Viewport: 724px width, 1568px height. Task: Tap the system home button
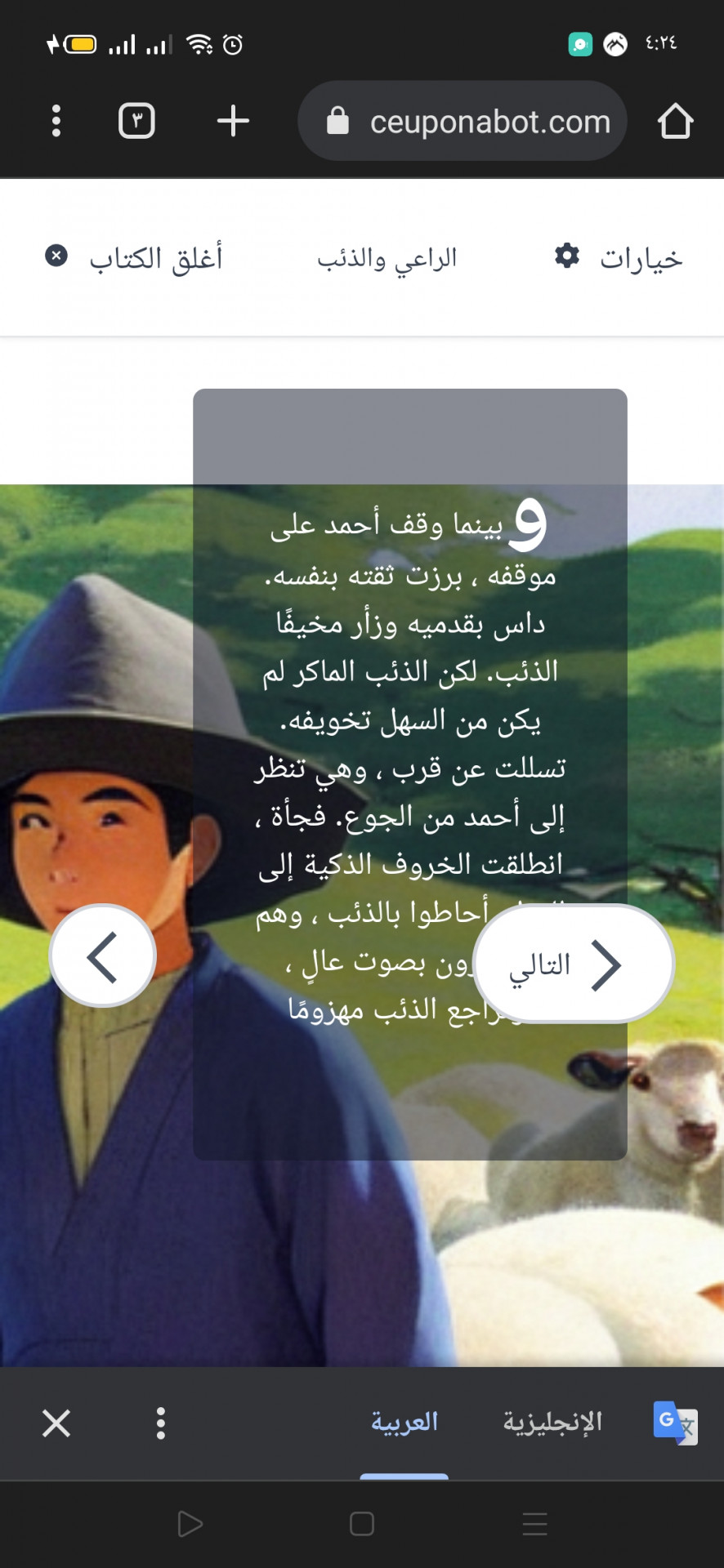point(361,1524)
